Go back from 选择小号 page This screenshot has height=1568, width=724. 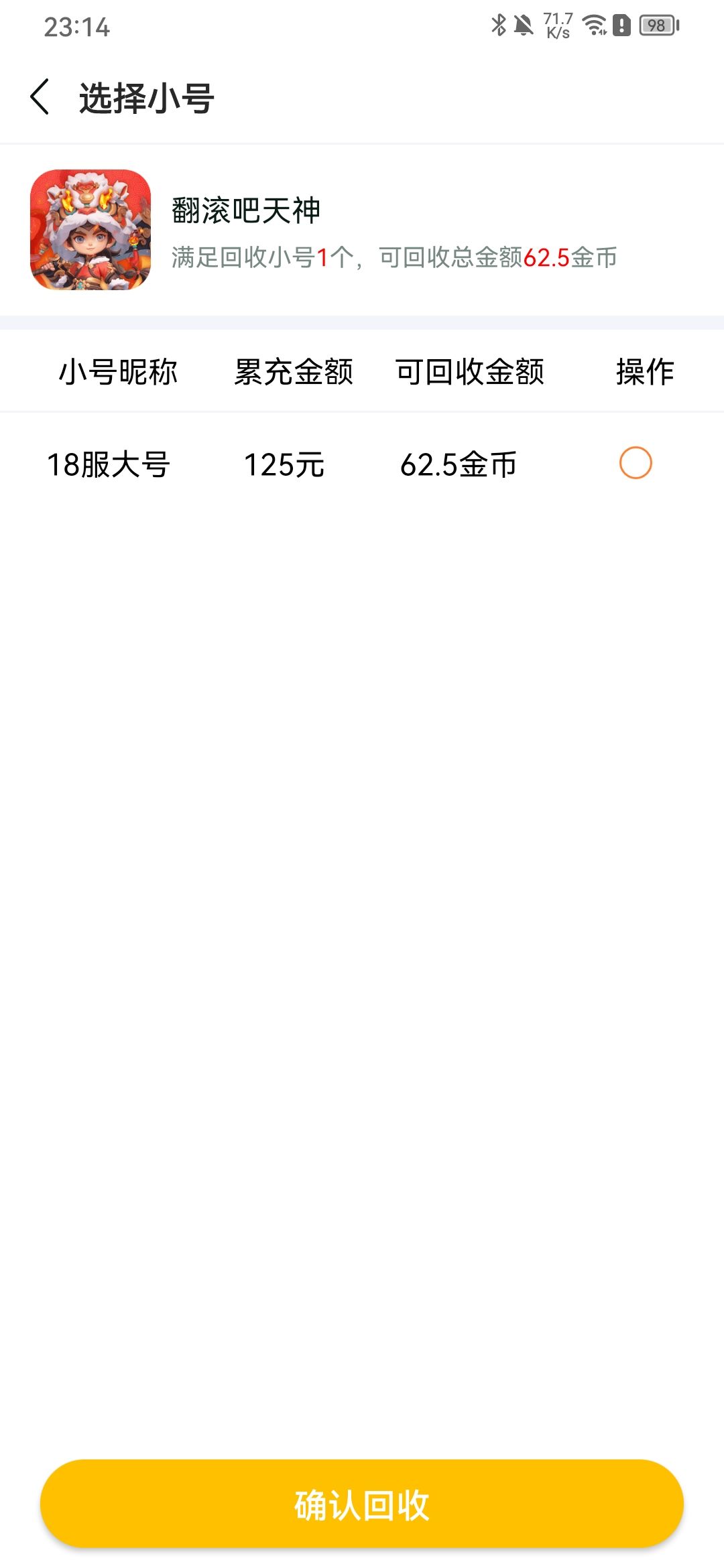coord(40,97)
